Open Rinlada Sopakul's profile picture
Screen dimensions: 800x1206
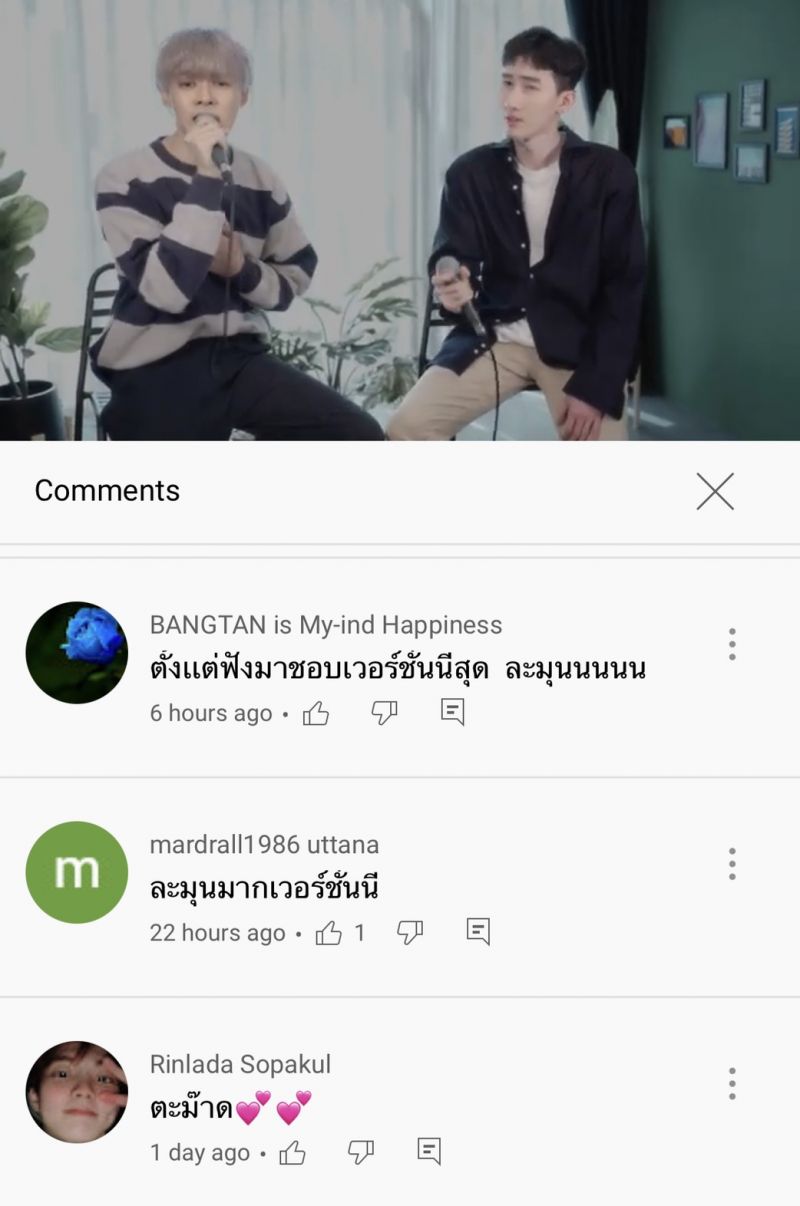pos(77,1092)
